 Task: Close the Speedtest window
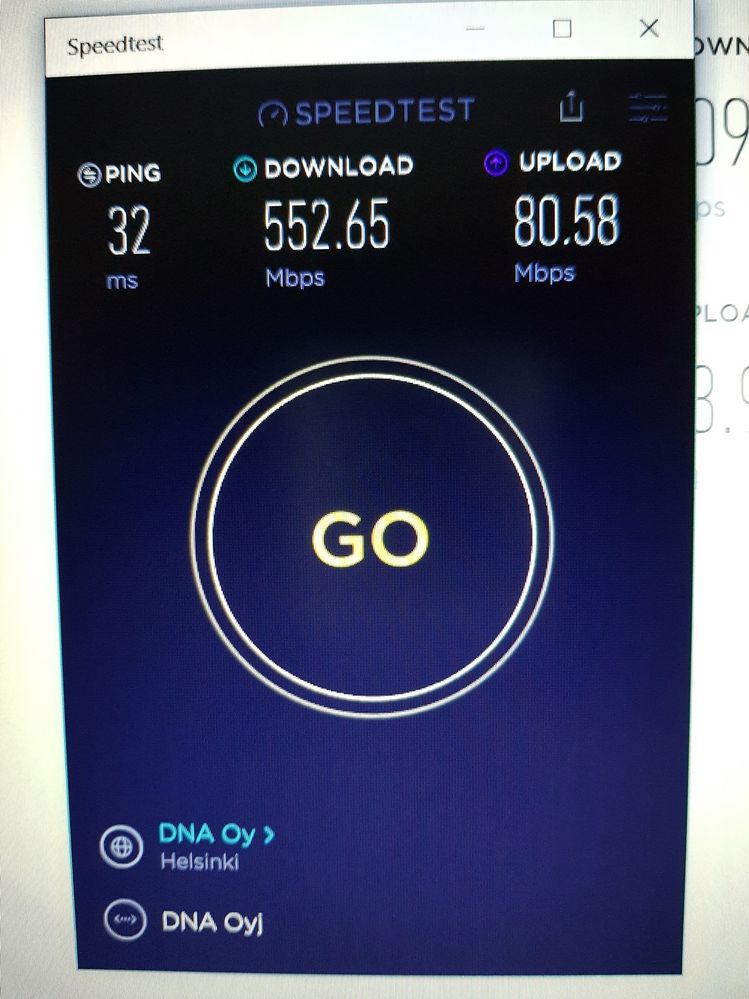coord(649,29)
